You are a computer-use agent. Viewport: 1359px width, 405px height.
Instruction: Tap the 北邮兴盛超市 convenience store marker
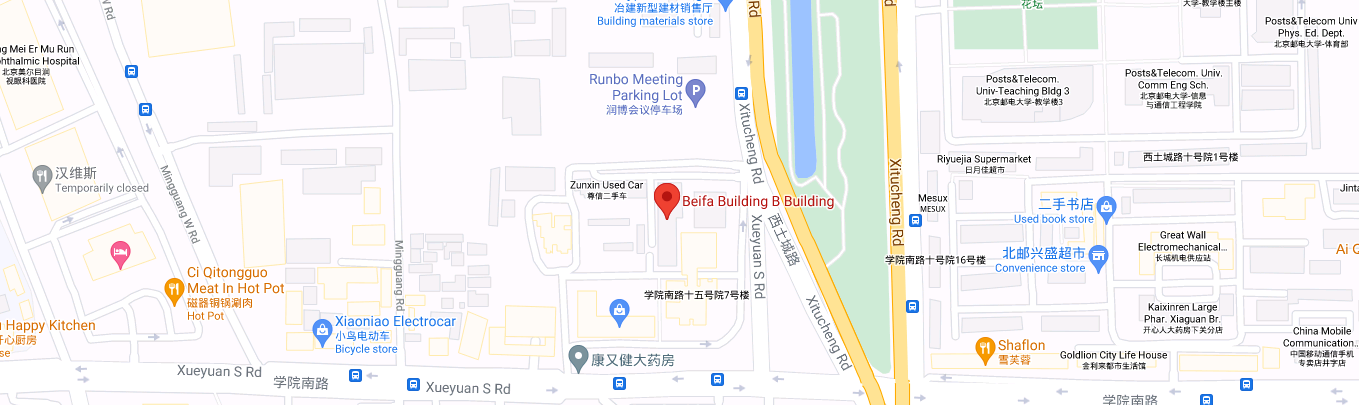[1099, 255]
